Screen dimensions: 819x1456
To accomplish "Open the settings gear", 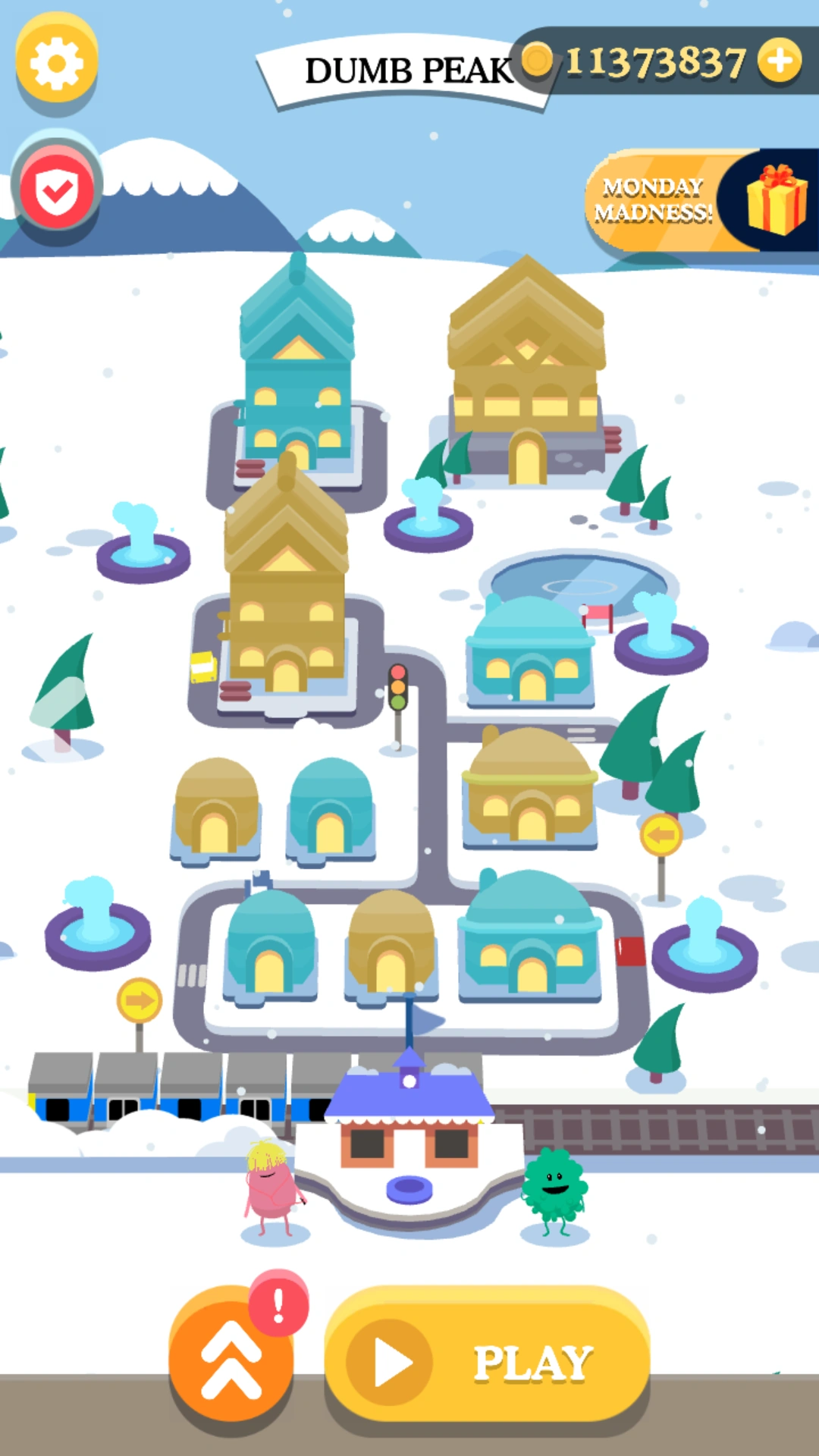I will click(x=57, y=64).
